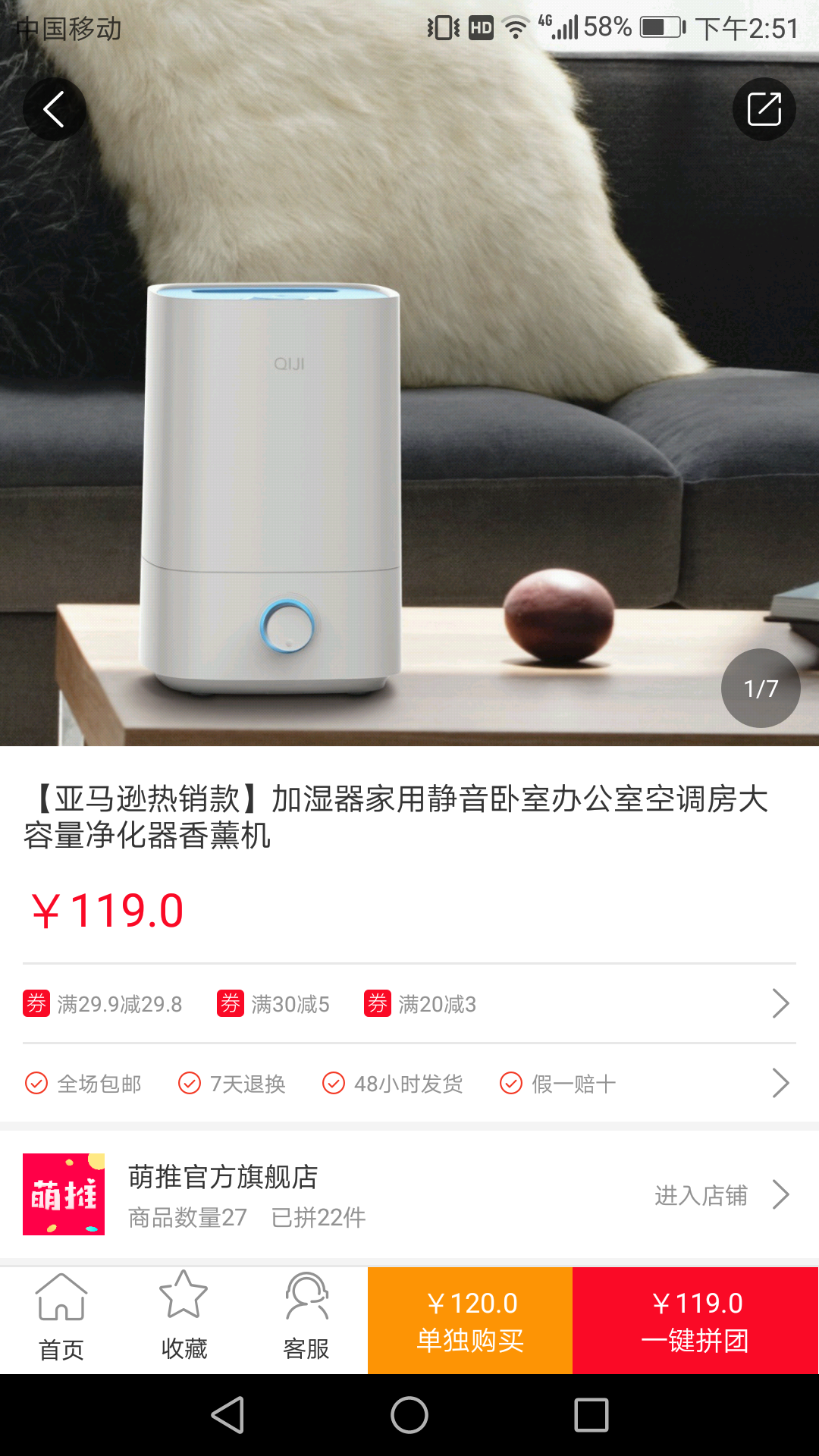Expand the service guarantees row
The image size is (819, 1456).
coord(780,1083)
